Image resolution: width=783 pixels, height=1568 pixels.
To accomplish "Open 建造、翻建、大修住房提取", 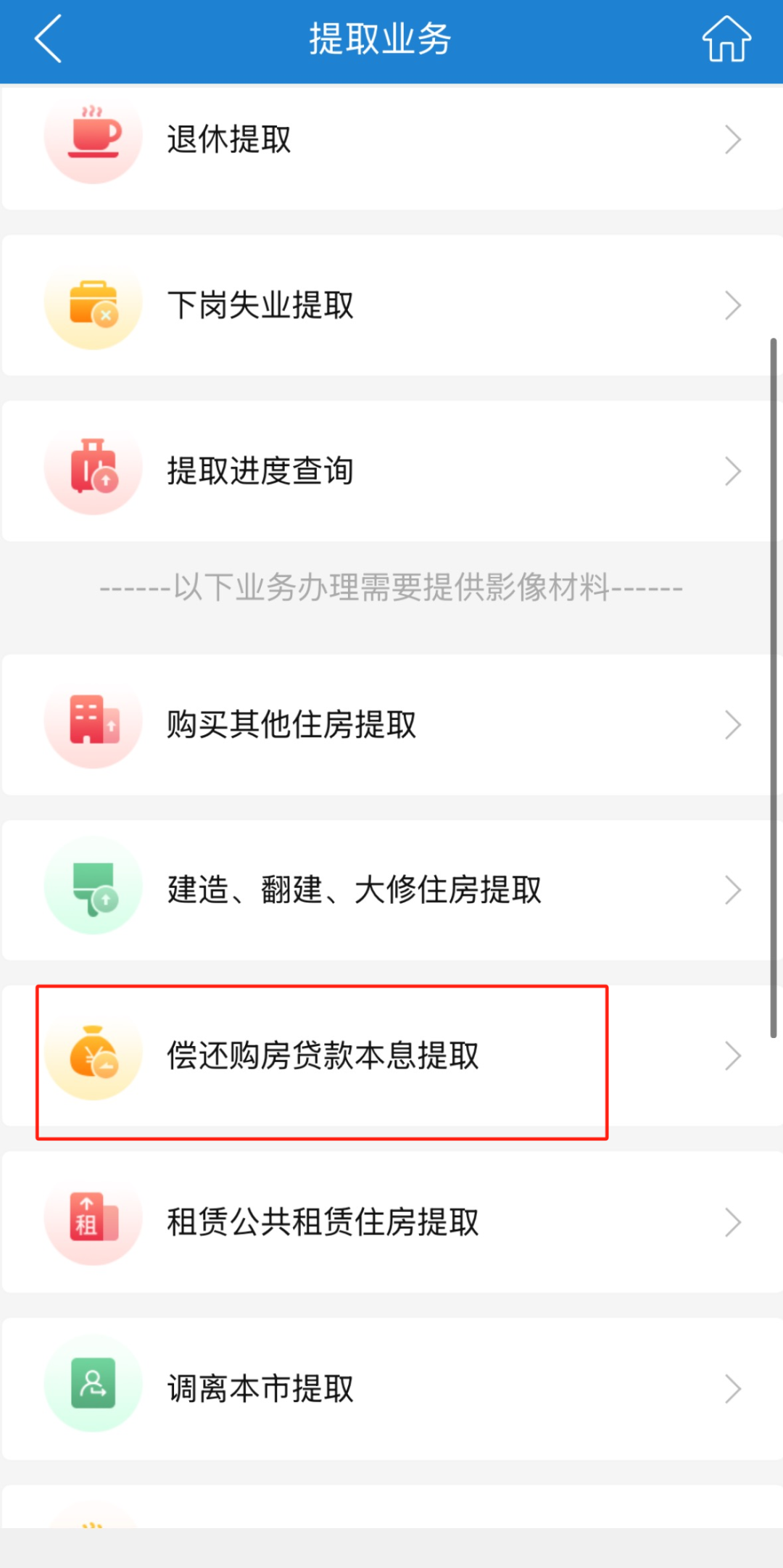I will coord(391,890).
